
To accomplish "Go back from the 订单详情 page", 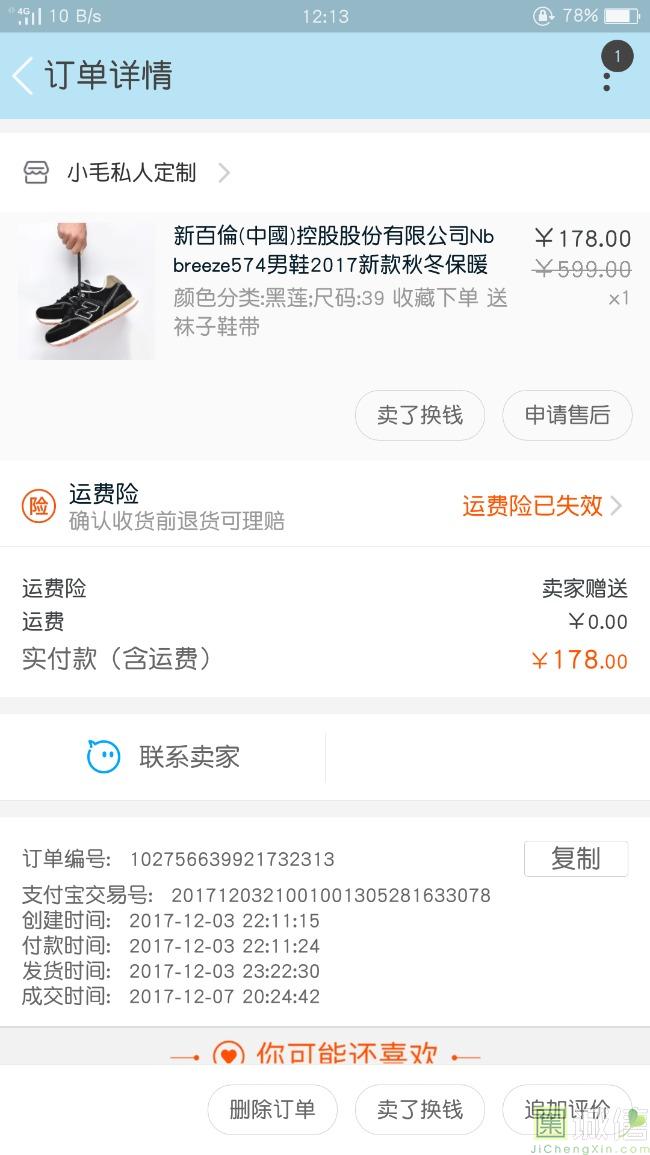I will pos(24,76).
